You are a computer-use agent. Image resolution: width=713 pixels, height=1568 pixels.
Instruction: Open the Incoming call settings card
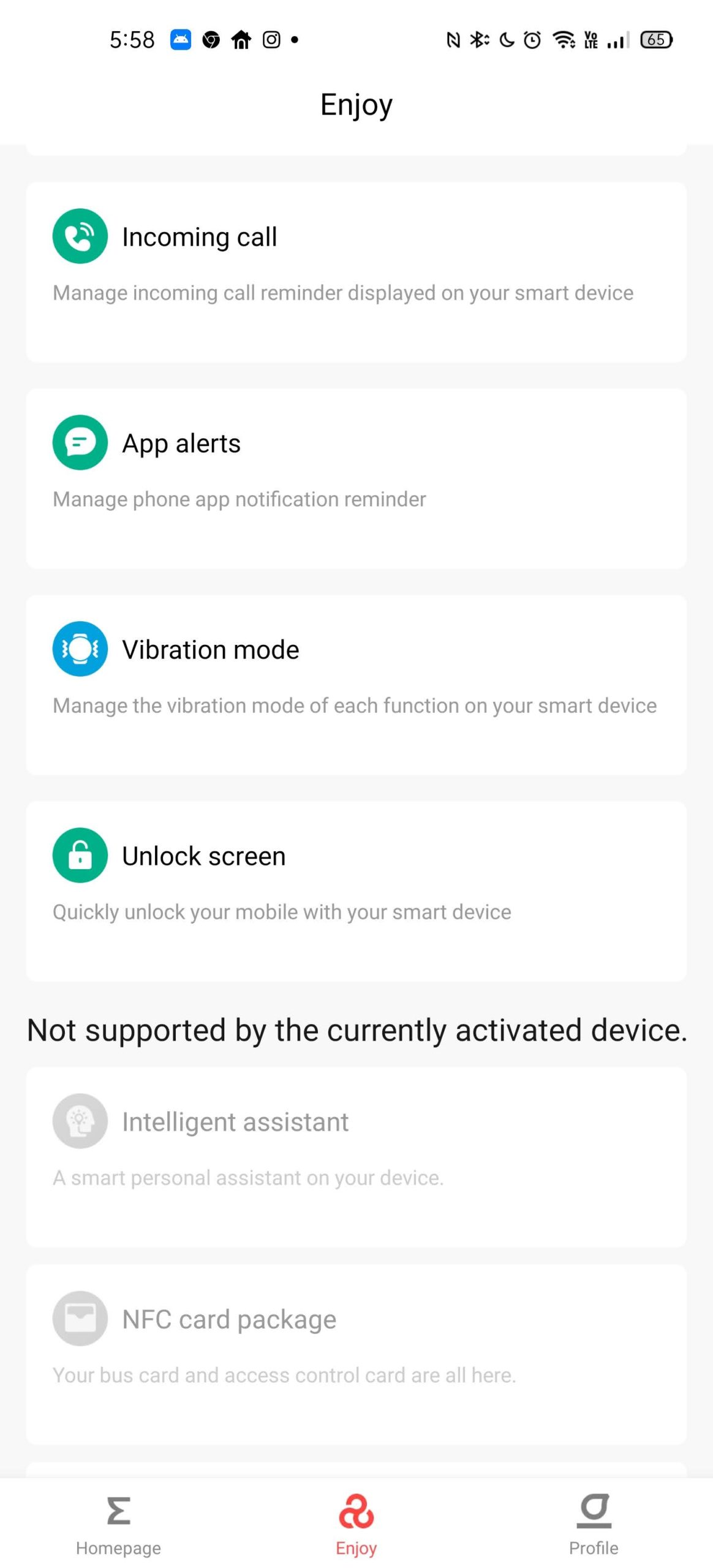(x=356, y=272)
